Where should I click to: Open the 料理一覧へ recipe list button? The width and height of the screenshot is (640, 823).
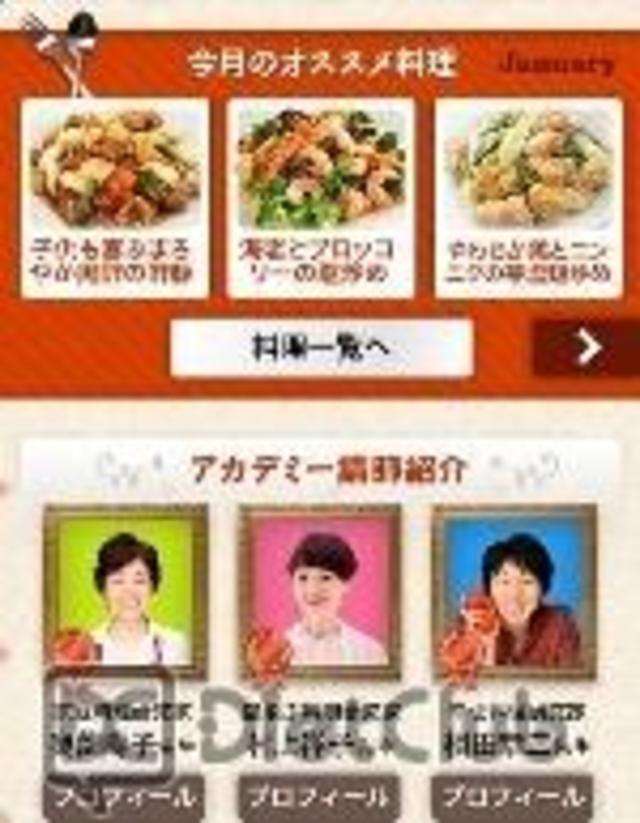(x=320, y=349)
